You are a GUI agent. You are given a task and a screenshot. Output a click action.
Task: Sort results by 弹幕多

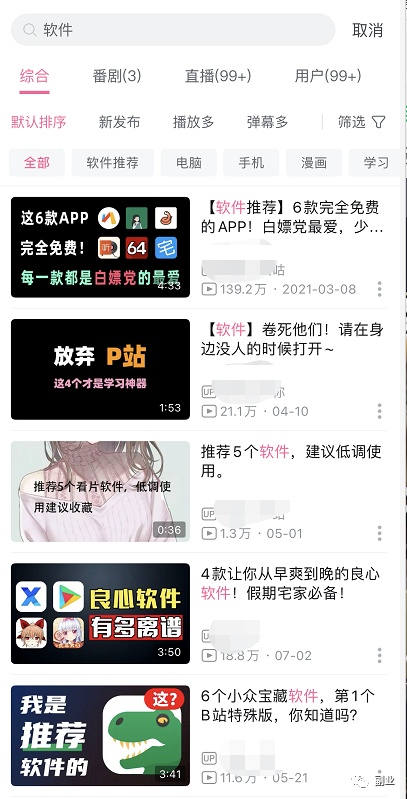[267, 122]
